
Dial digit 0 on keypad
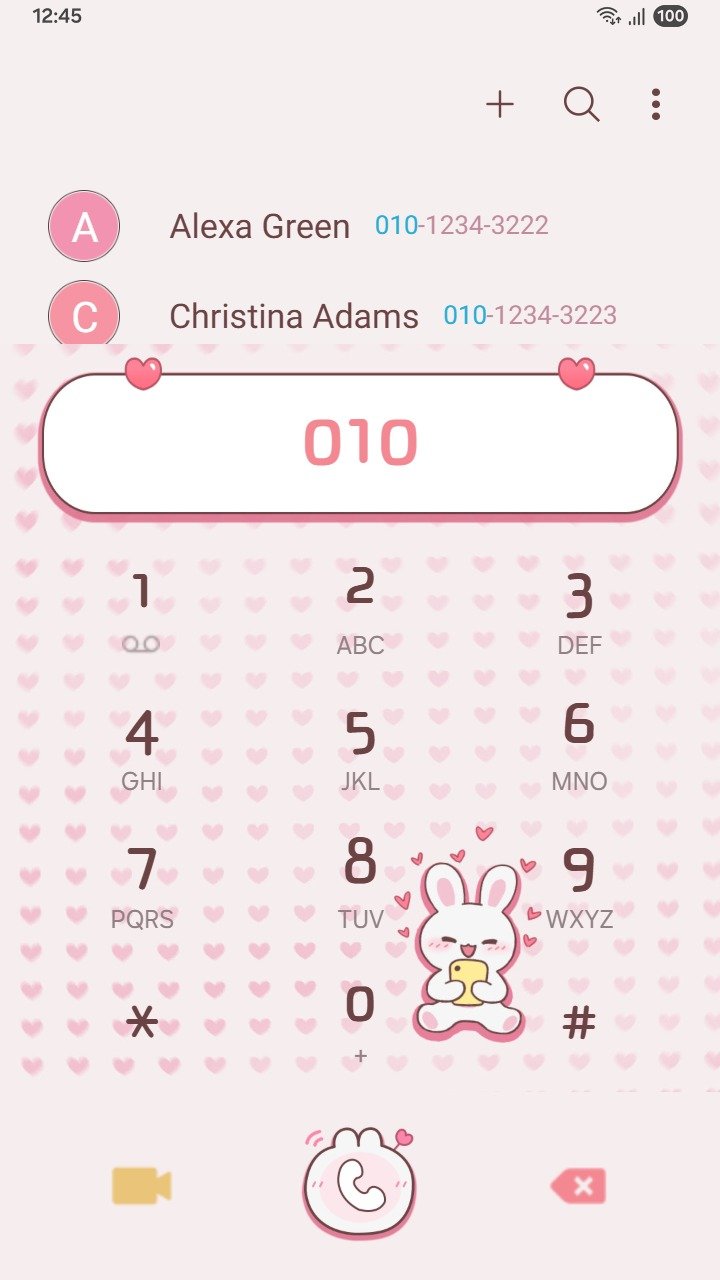(x=360, y=1020)
